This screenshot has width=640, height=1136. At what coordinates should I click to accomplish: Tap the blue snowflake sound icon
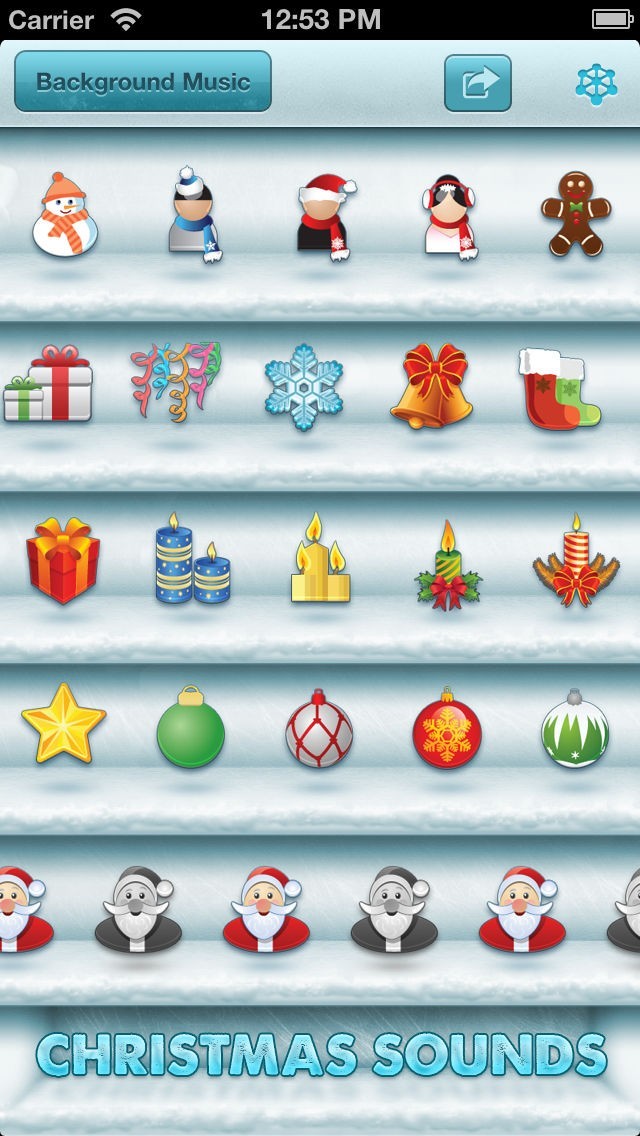coord(303,387)
